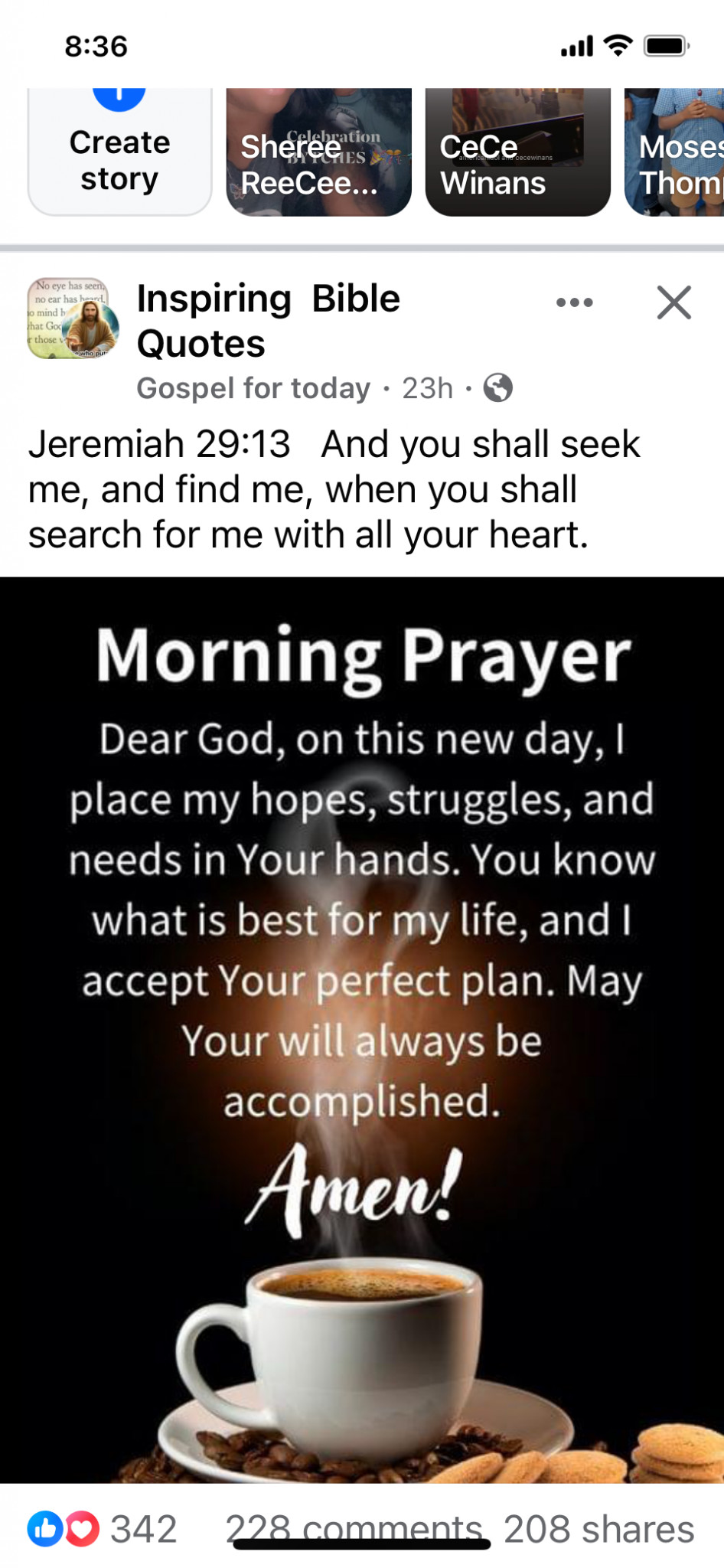
Task: View CeCe Winans' story
Action: [x=518, y=152]
